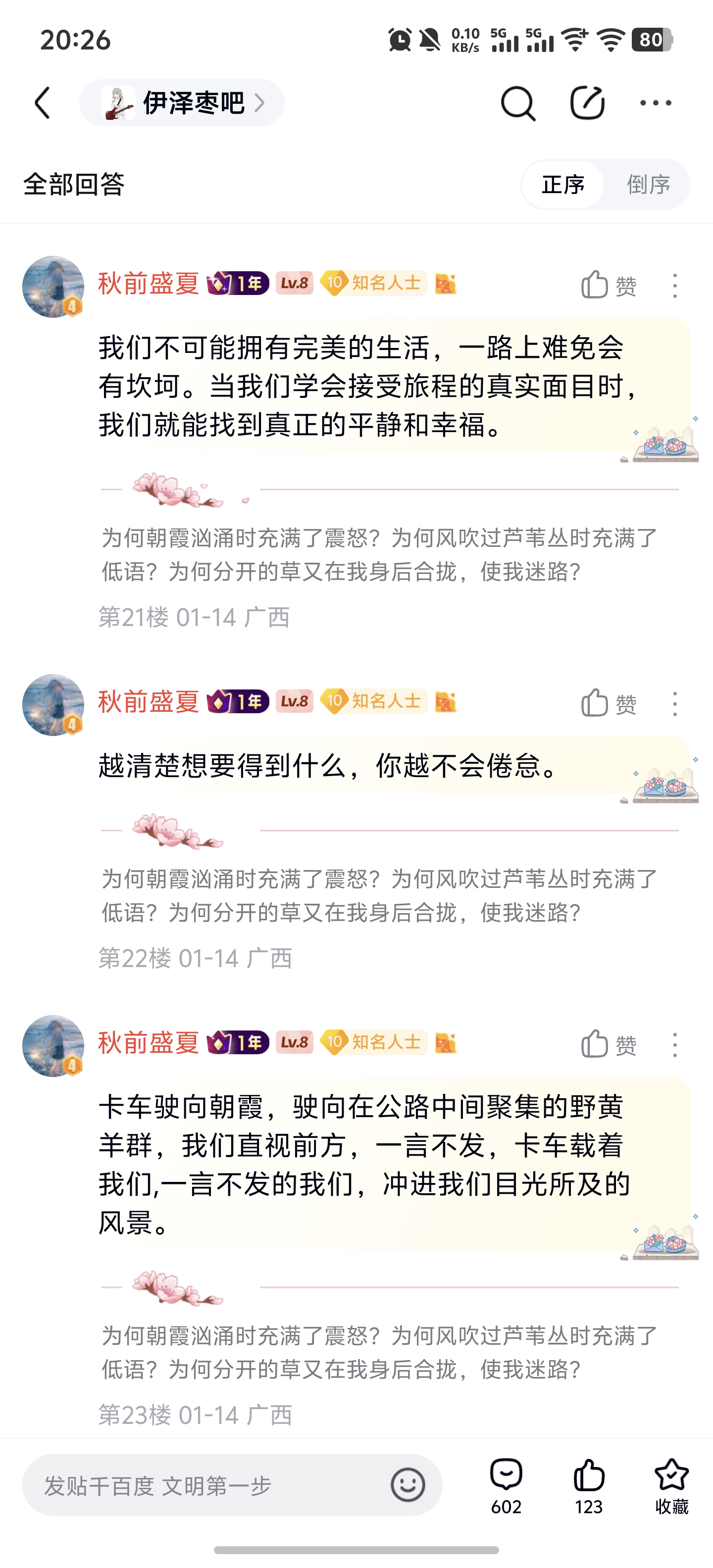This screenshot has width=713, height=1568.
Task: Open 秋前盛夏's avatar on 第21楼
Action: 53,286
